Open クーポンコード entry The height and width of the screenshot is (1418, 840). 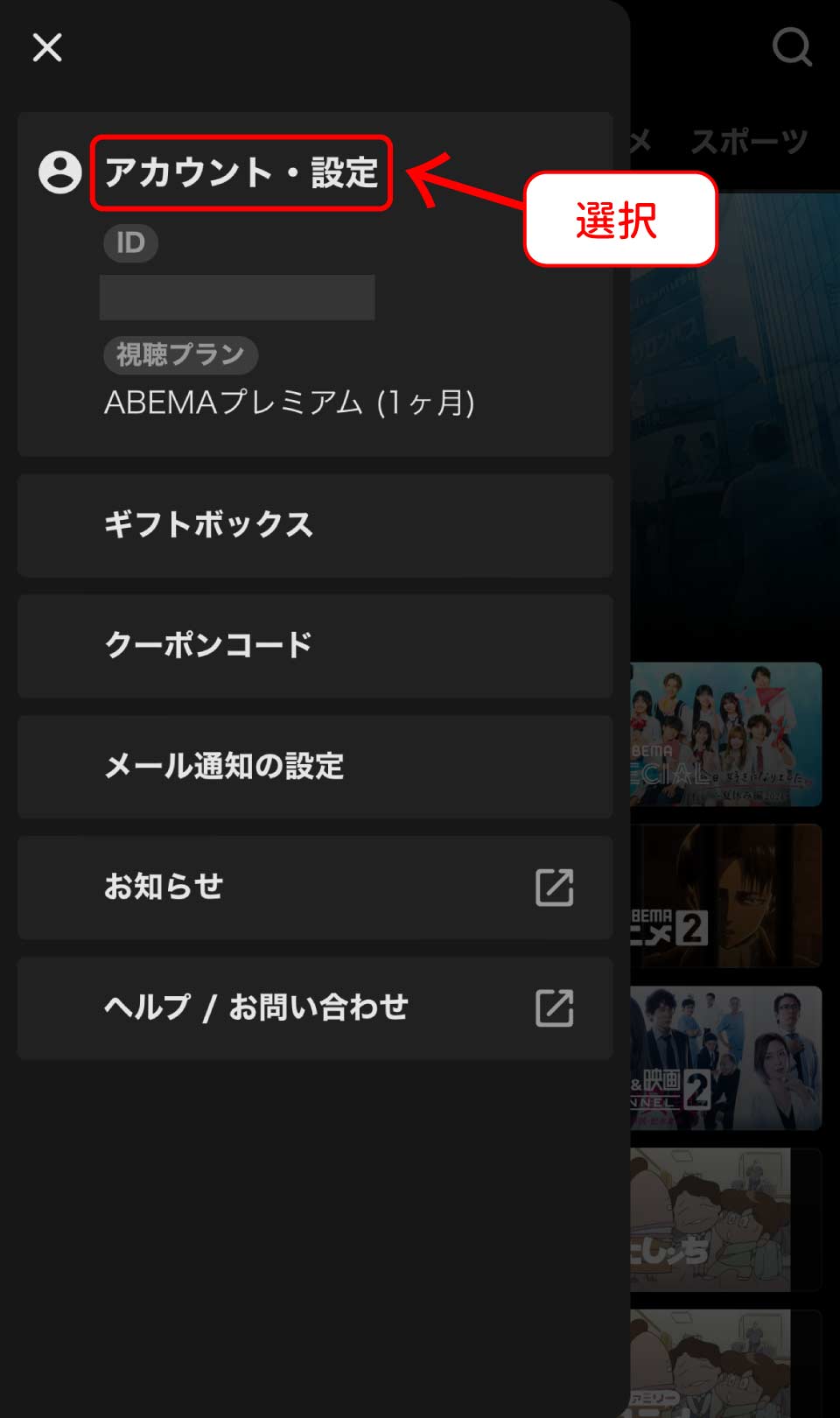tap(314, 646)
